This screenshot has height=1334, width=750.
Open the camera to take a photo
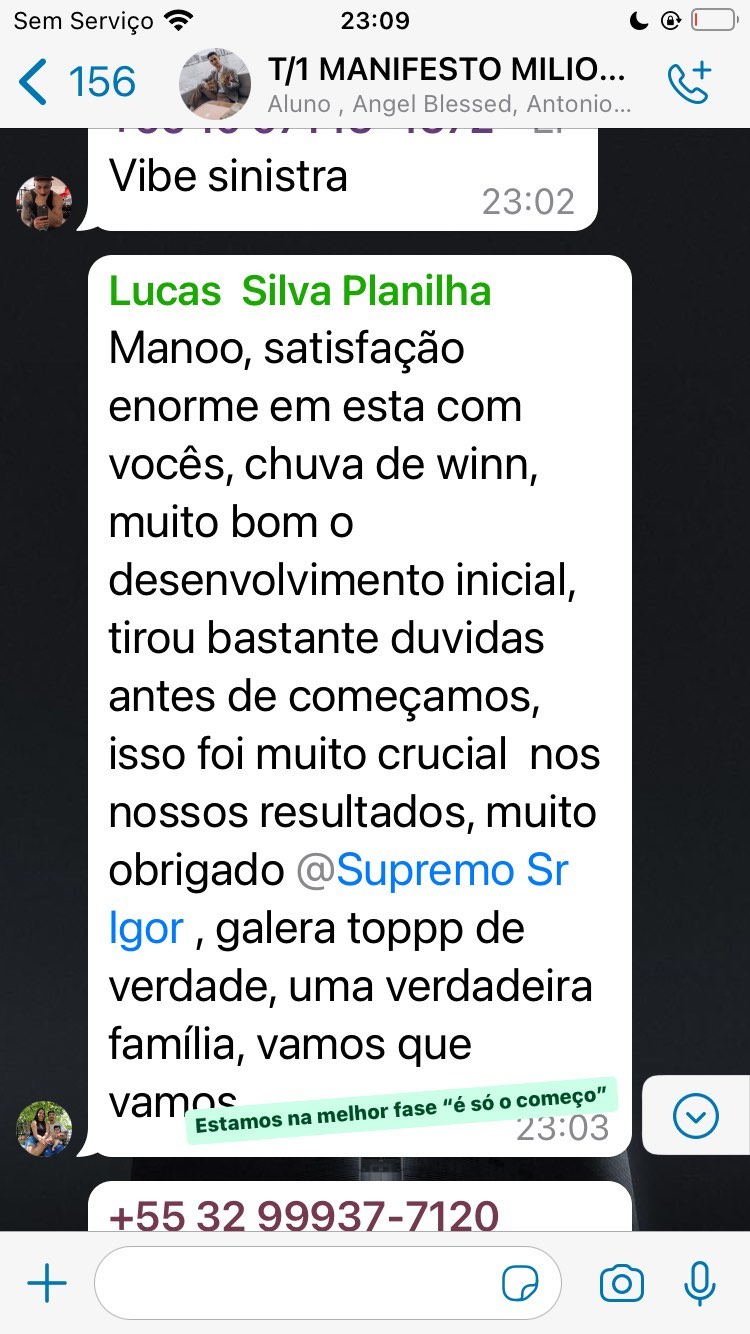click(x=621, y=1283)
